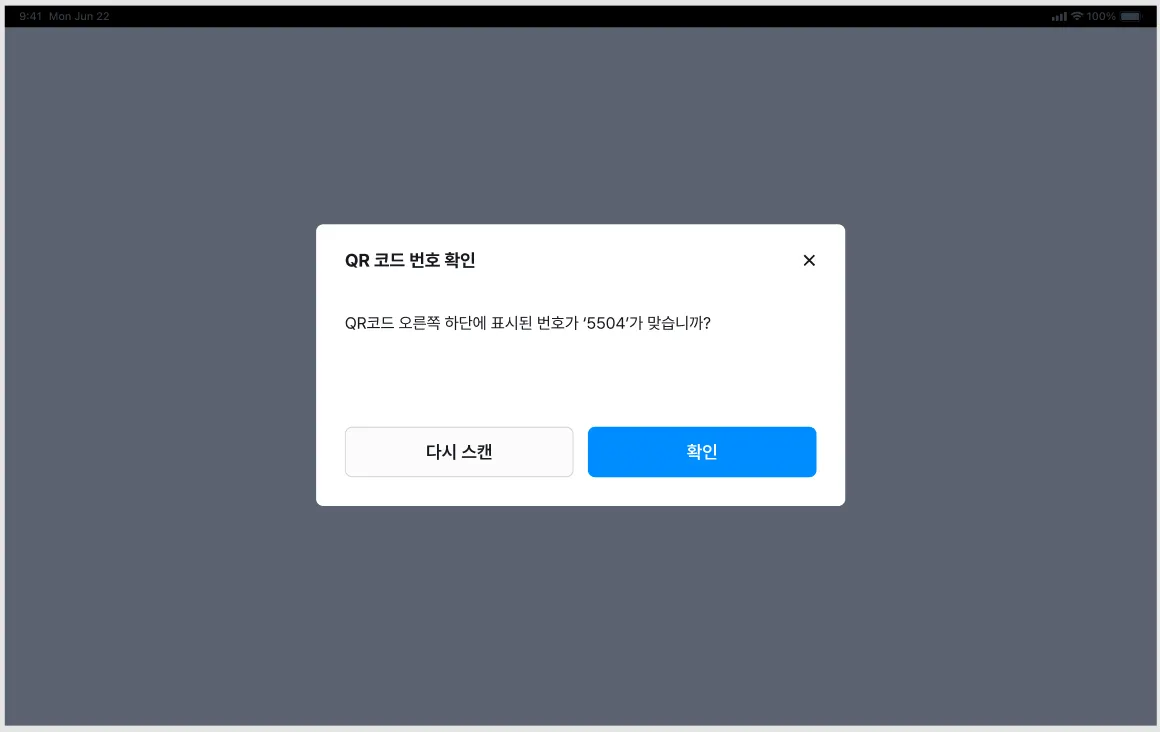Tap the 다시 스캔 button to rescan

[x=459, y=452]
